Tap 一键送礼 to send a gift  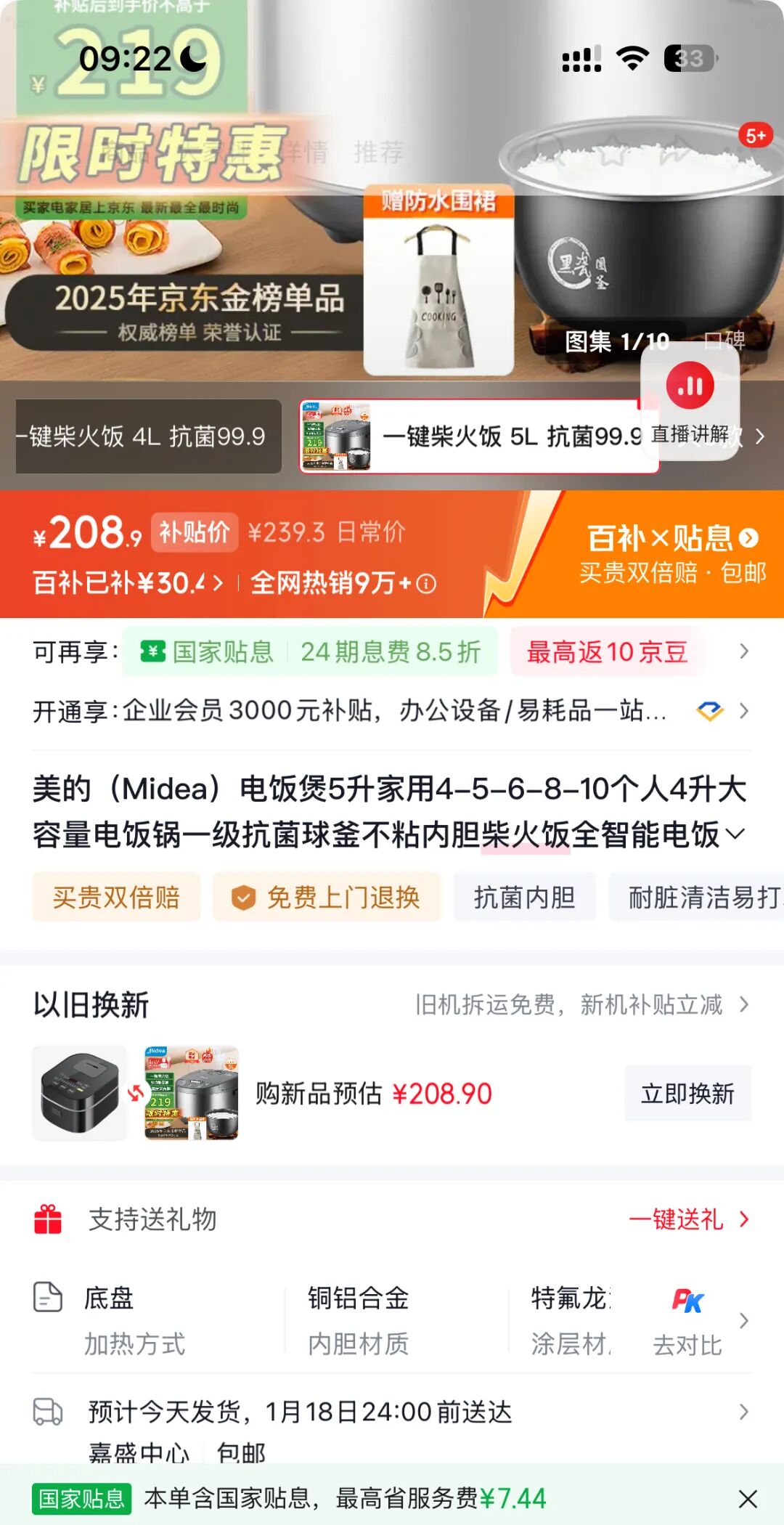(675, 1220)
